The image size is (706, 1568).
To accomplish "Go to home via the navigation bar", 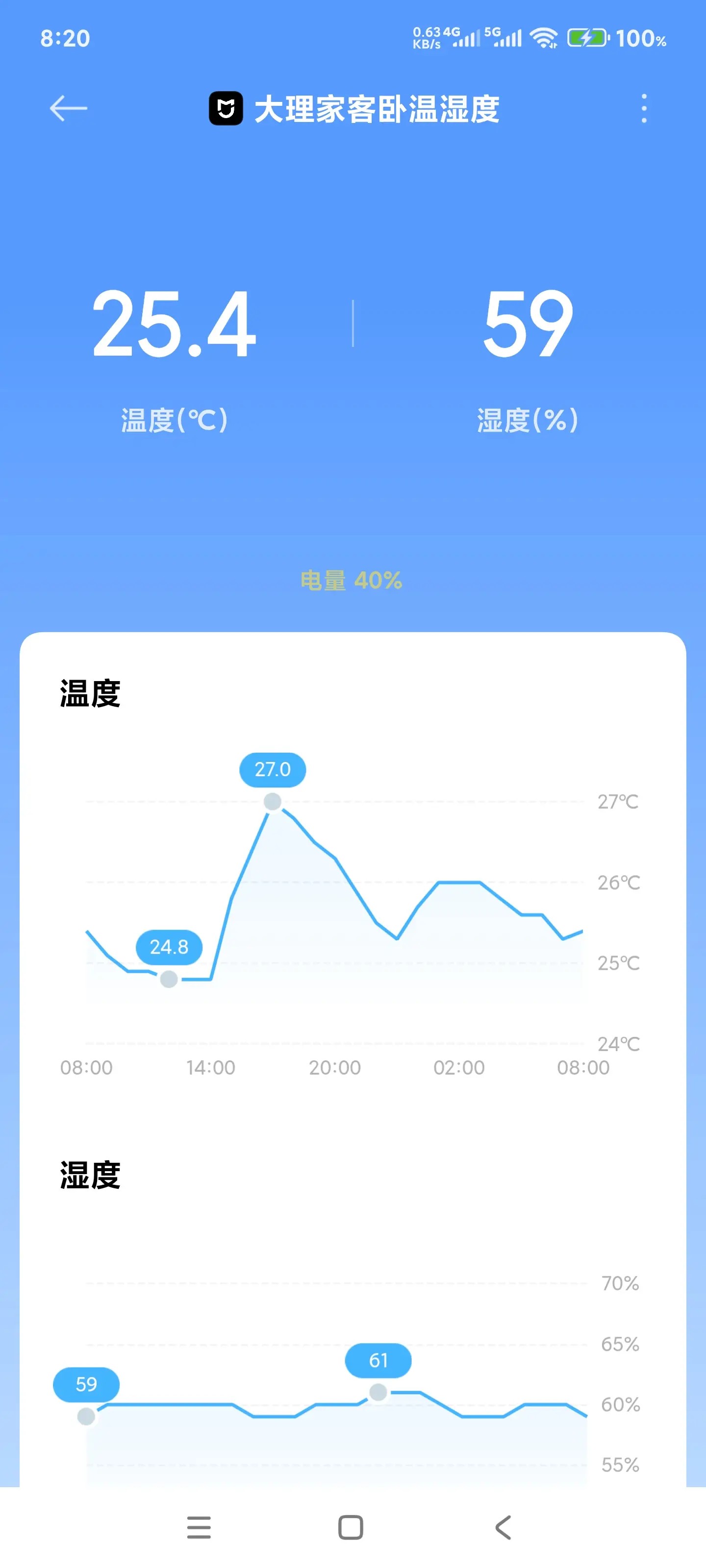I will [350, 1527].
